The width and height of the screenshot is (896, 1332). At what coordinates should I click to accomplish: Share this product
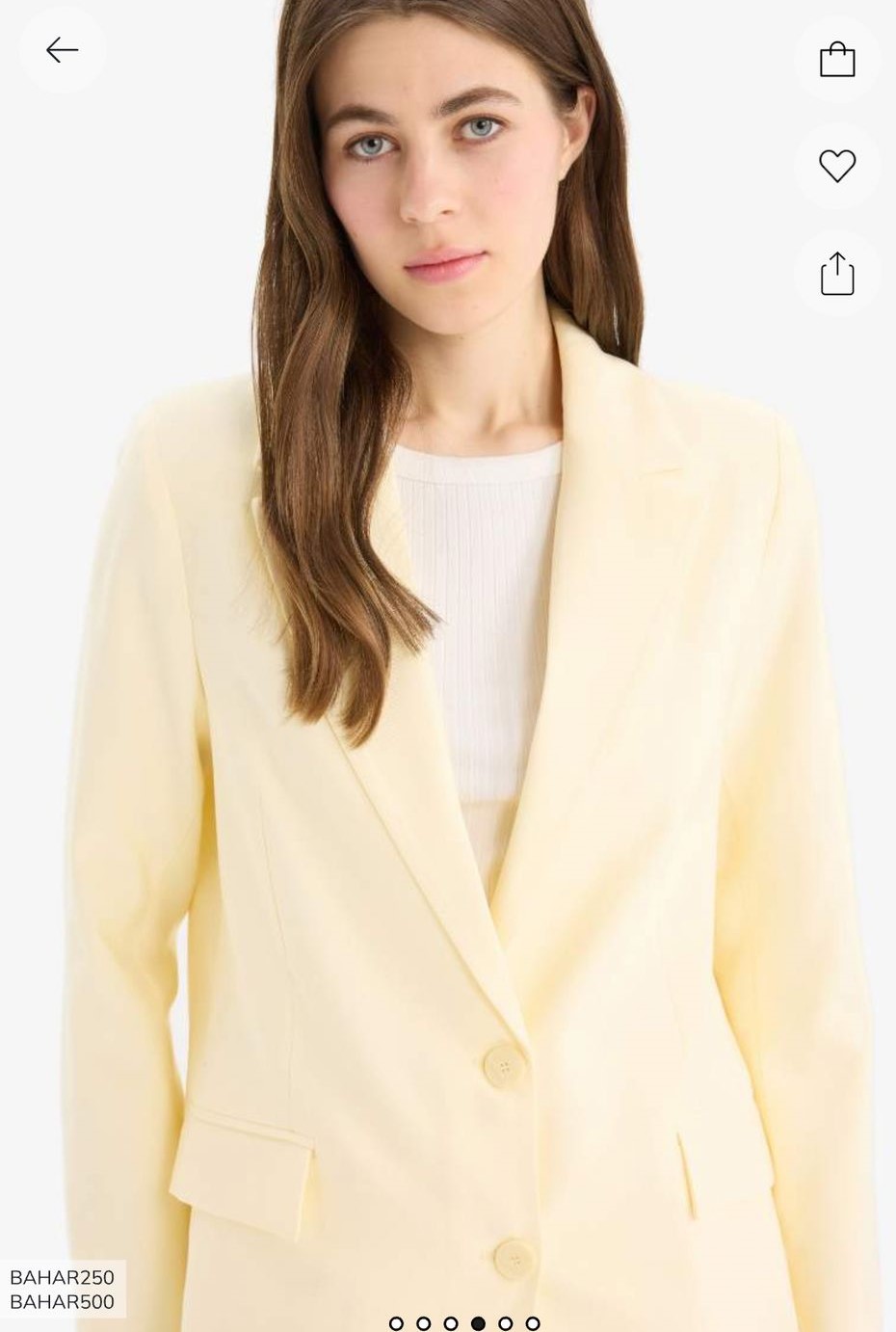(x=836, y=274)
